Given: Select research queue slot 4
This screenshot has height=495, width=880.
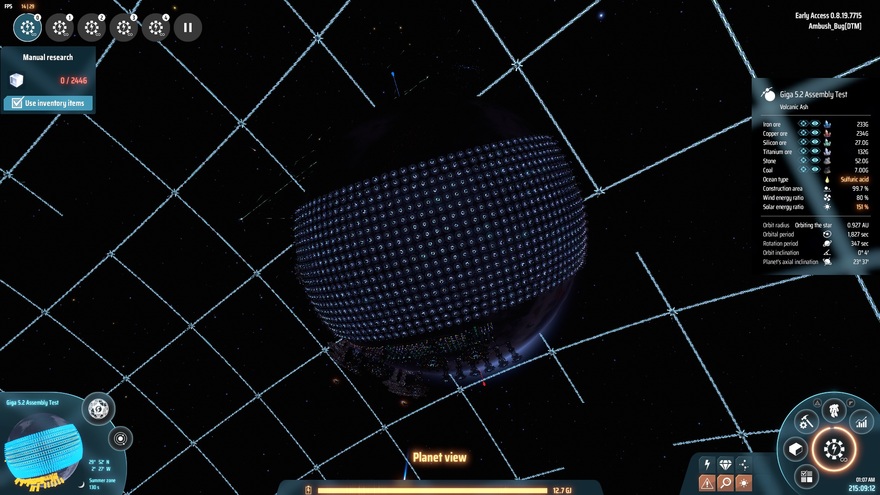Looking at the screenshot, I should tap(156, 27).
